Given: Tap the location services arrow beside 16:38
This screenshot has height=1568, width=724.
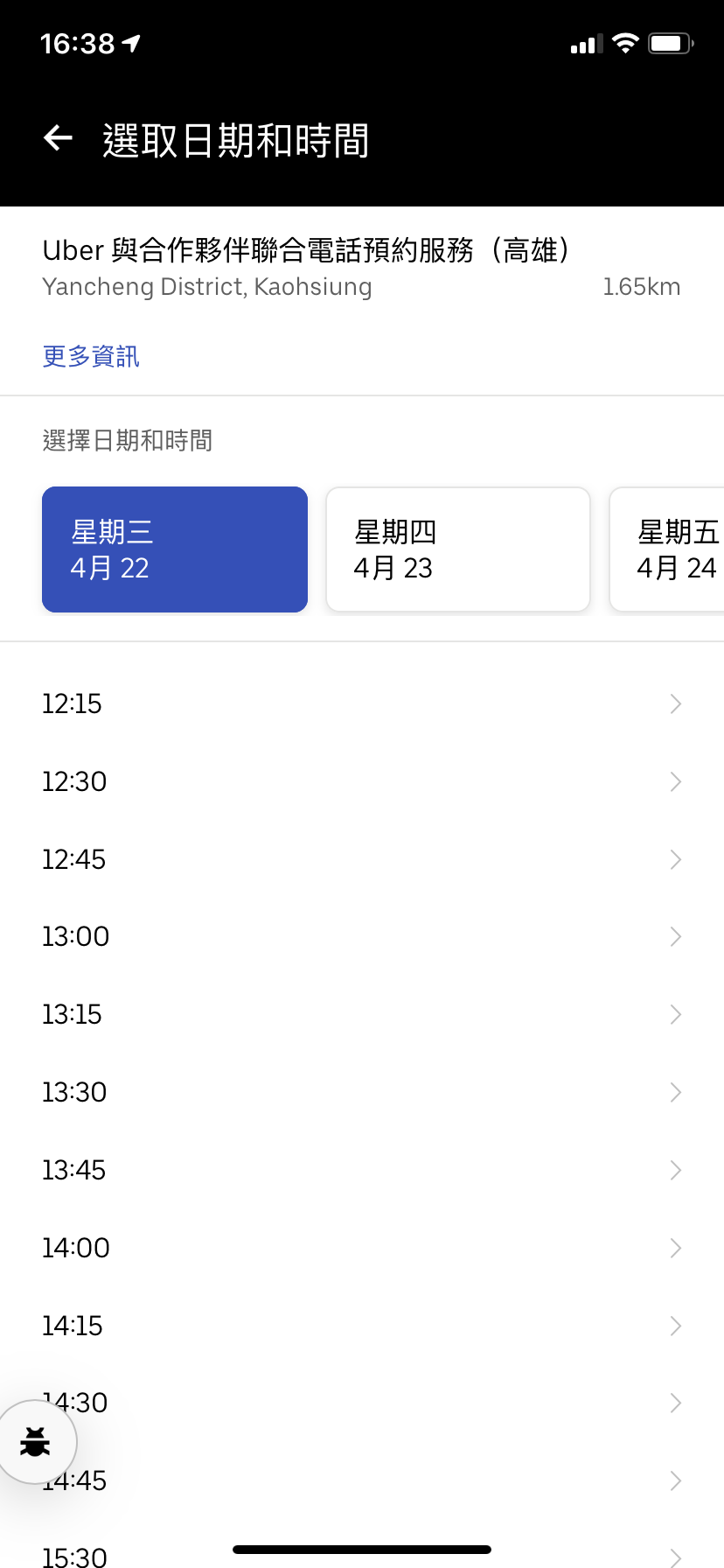Looking at the screenshot, I should [x=129, y=41].
